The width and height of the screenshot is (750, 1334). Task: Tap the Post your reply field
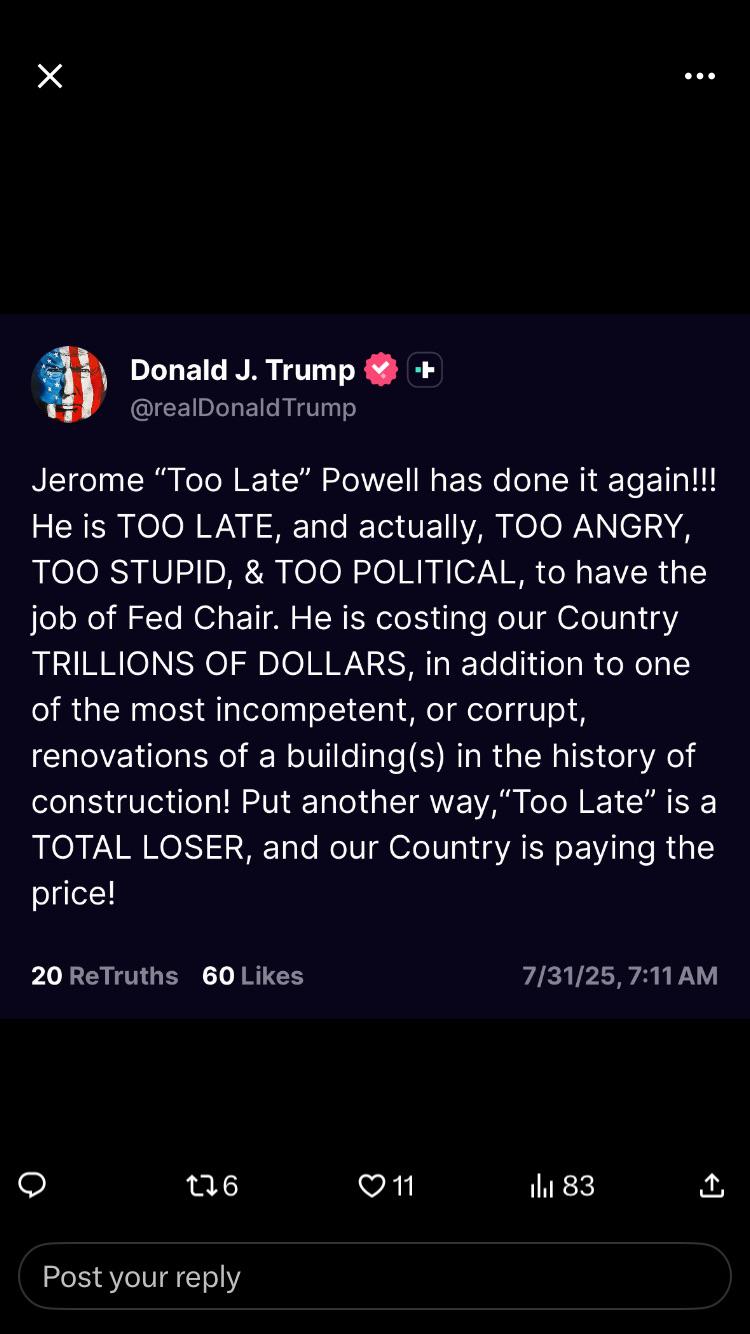375,1276
